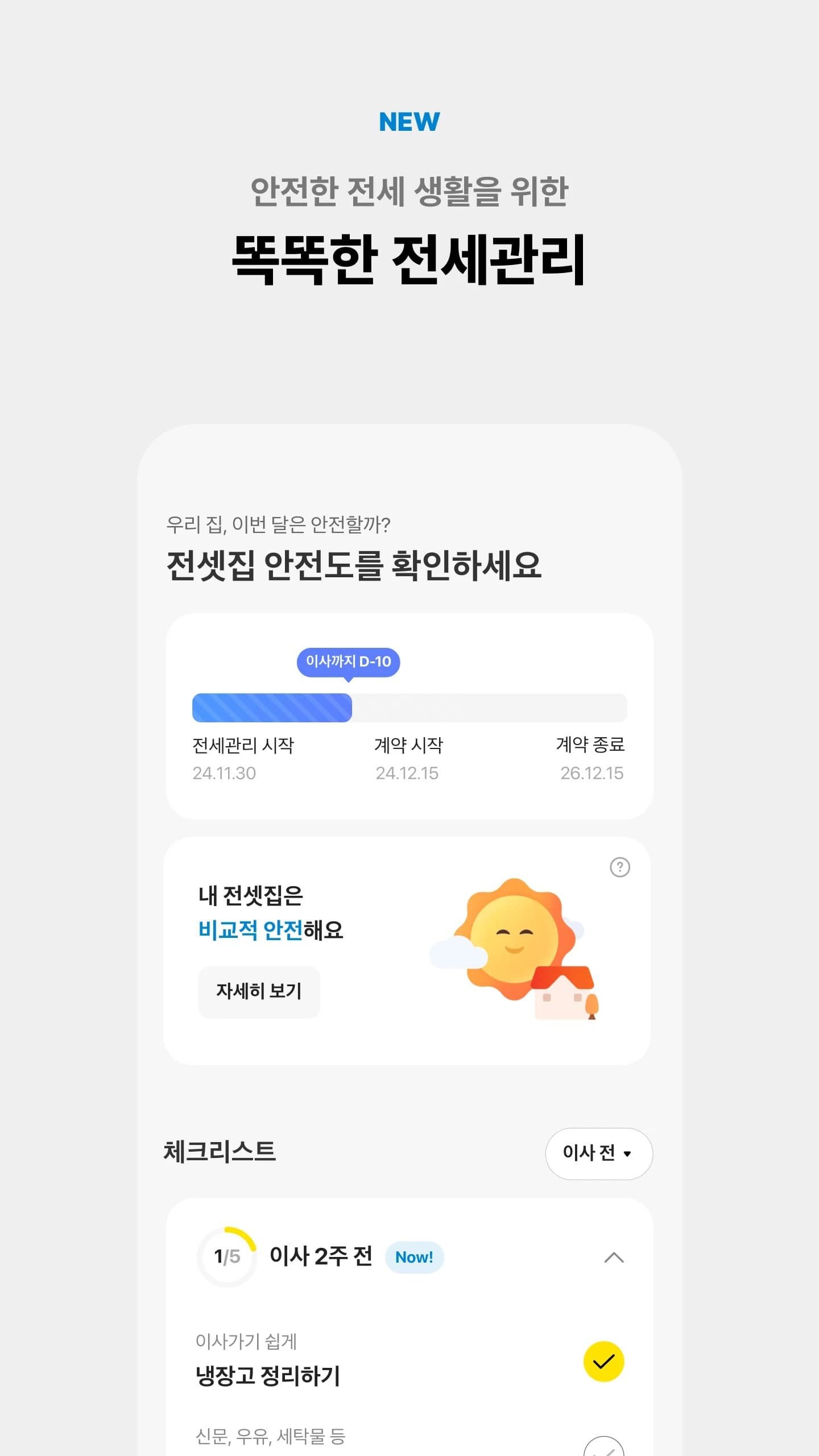Click the NEW label at the top
The height and width of the screenshot is (1456, 819).
click(409, 121)
